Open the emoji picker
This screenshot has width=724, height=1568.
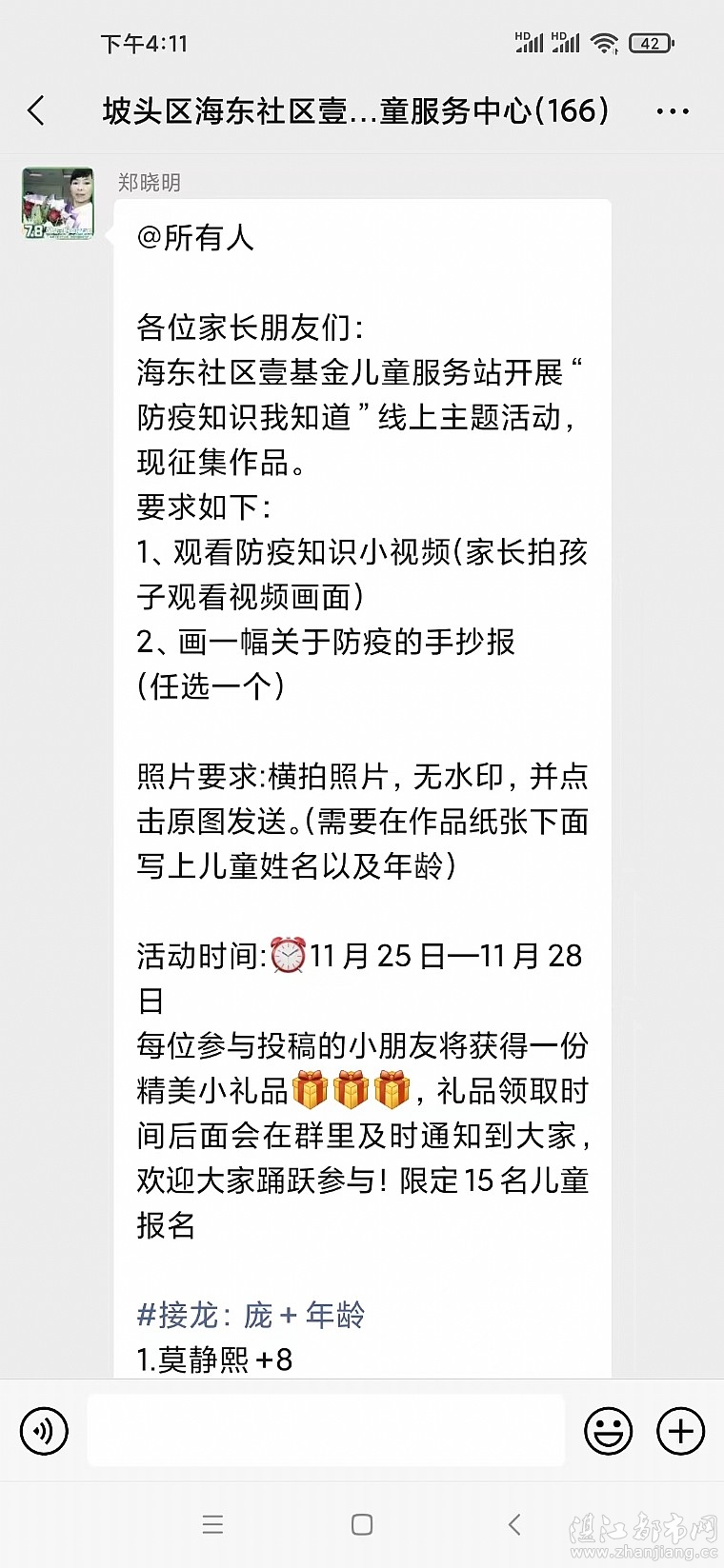608,1431
